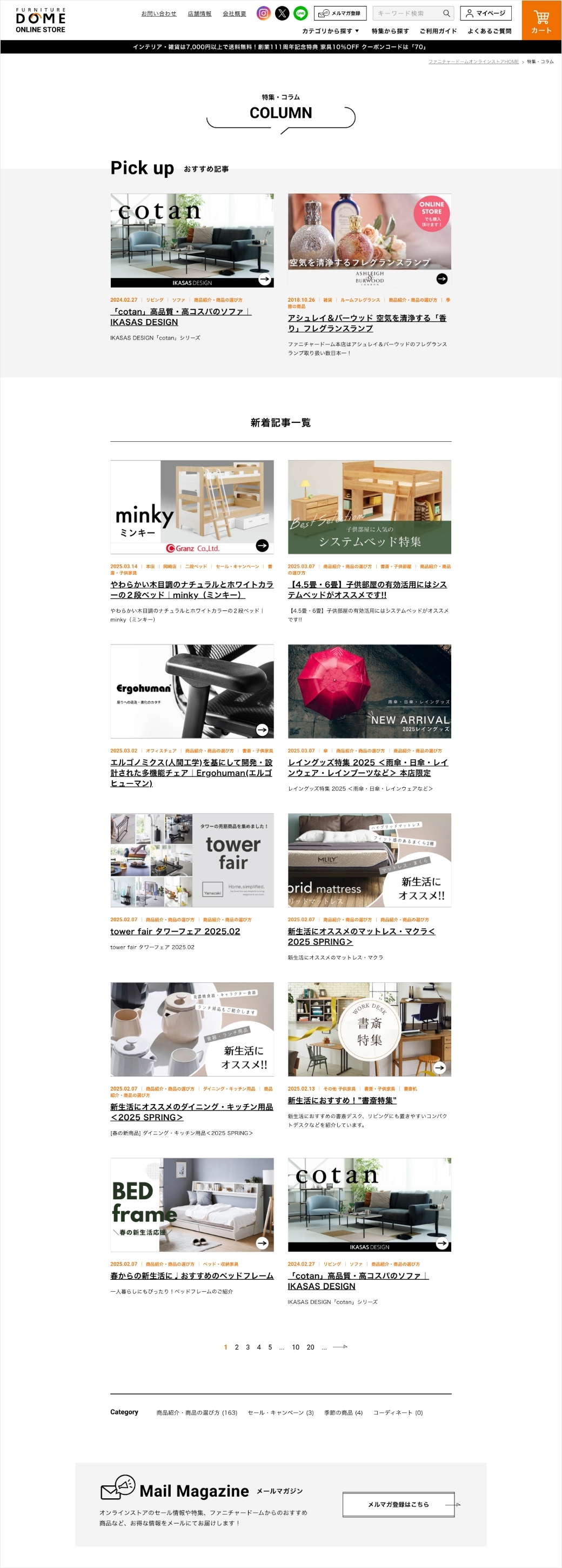Open the Instagram icon in header
Image resolution: width=562 pixels, height=1568 pixels.
pos(263,13)
